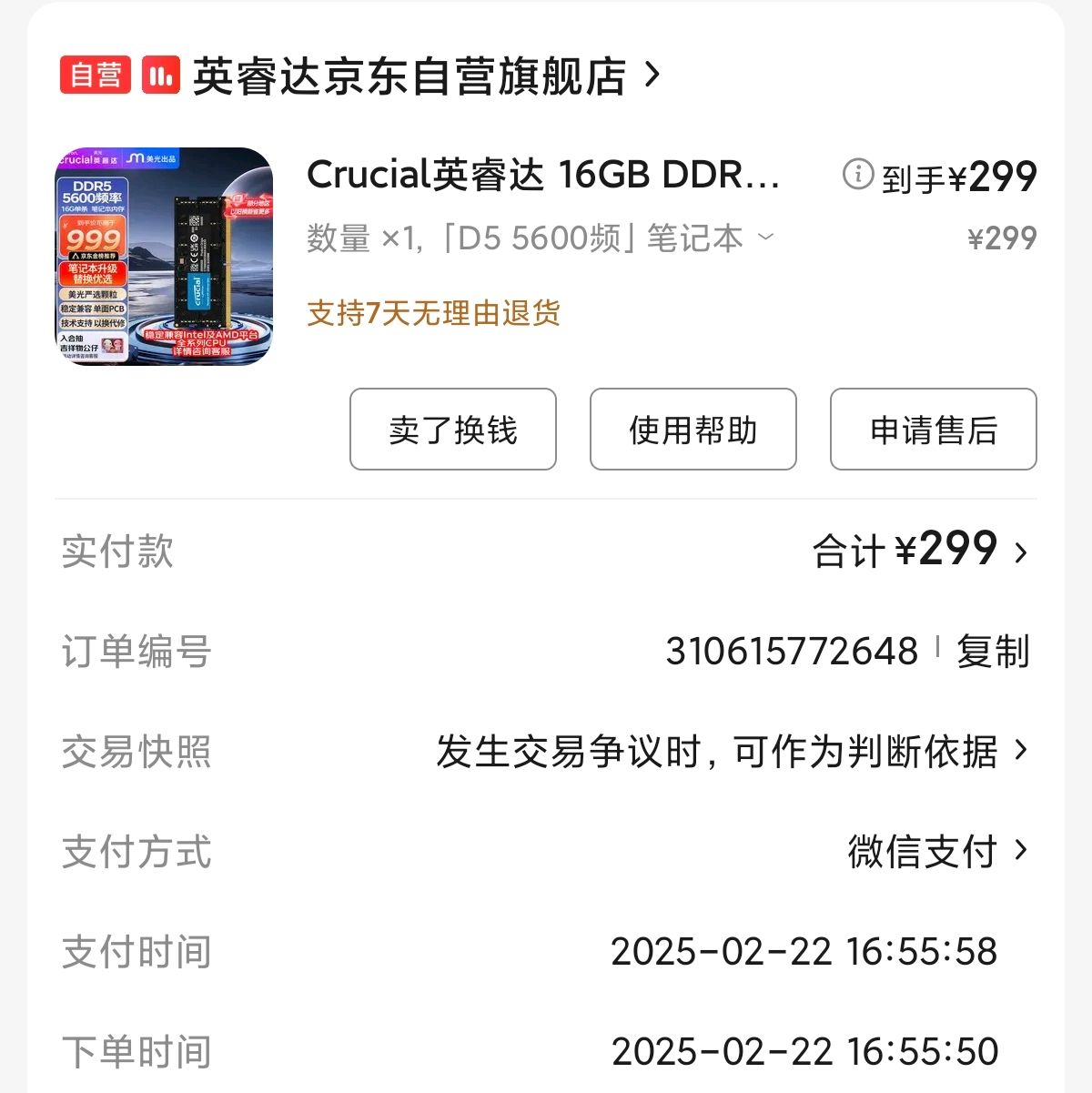This screenshot has width=1092, height=1093.
Task: Expand the 「D5 5600频」笔记本 spec dropdown
Action: coord(765,238)
